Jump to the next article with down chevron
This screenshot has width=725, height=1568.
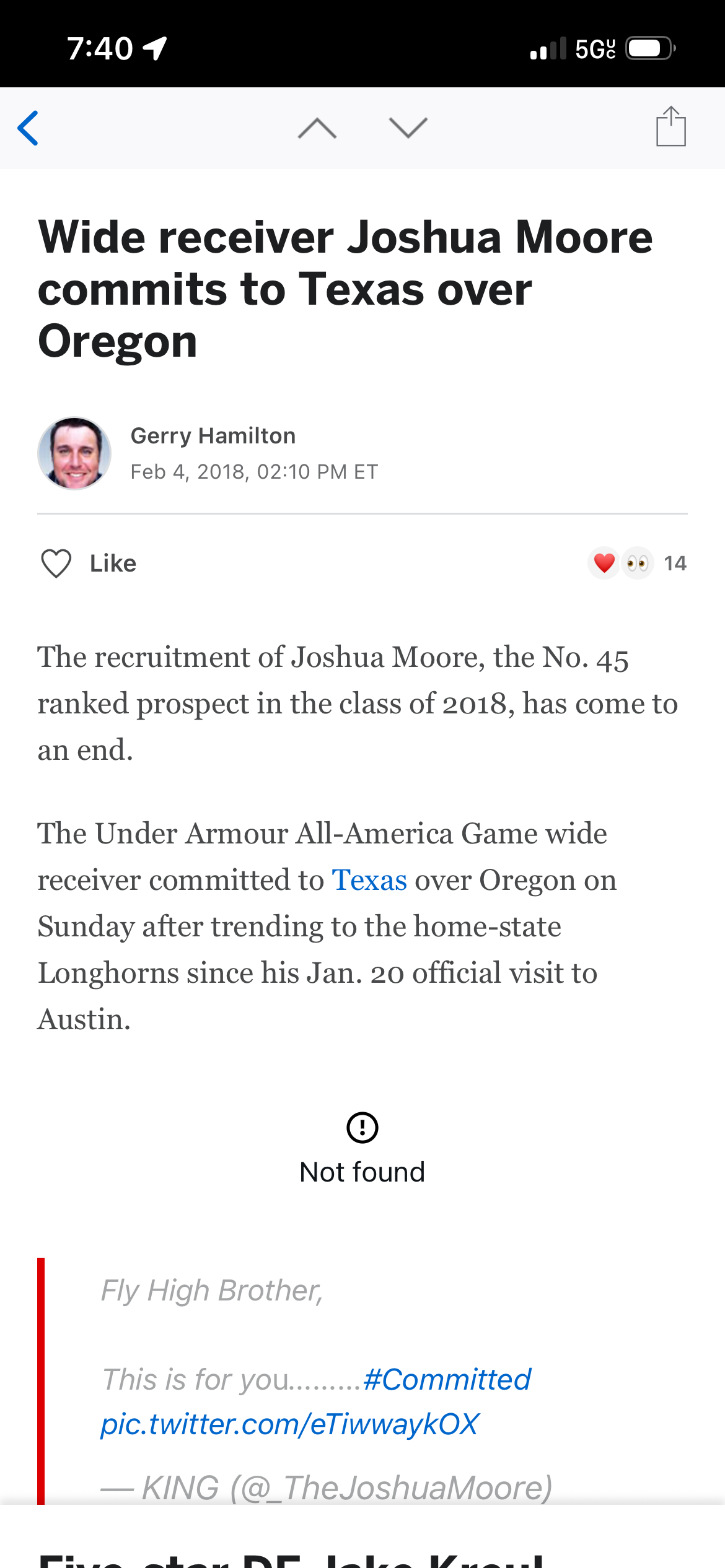click(x=408, y=128)
